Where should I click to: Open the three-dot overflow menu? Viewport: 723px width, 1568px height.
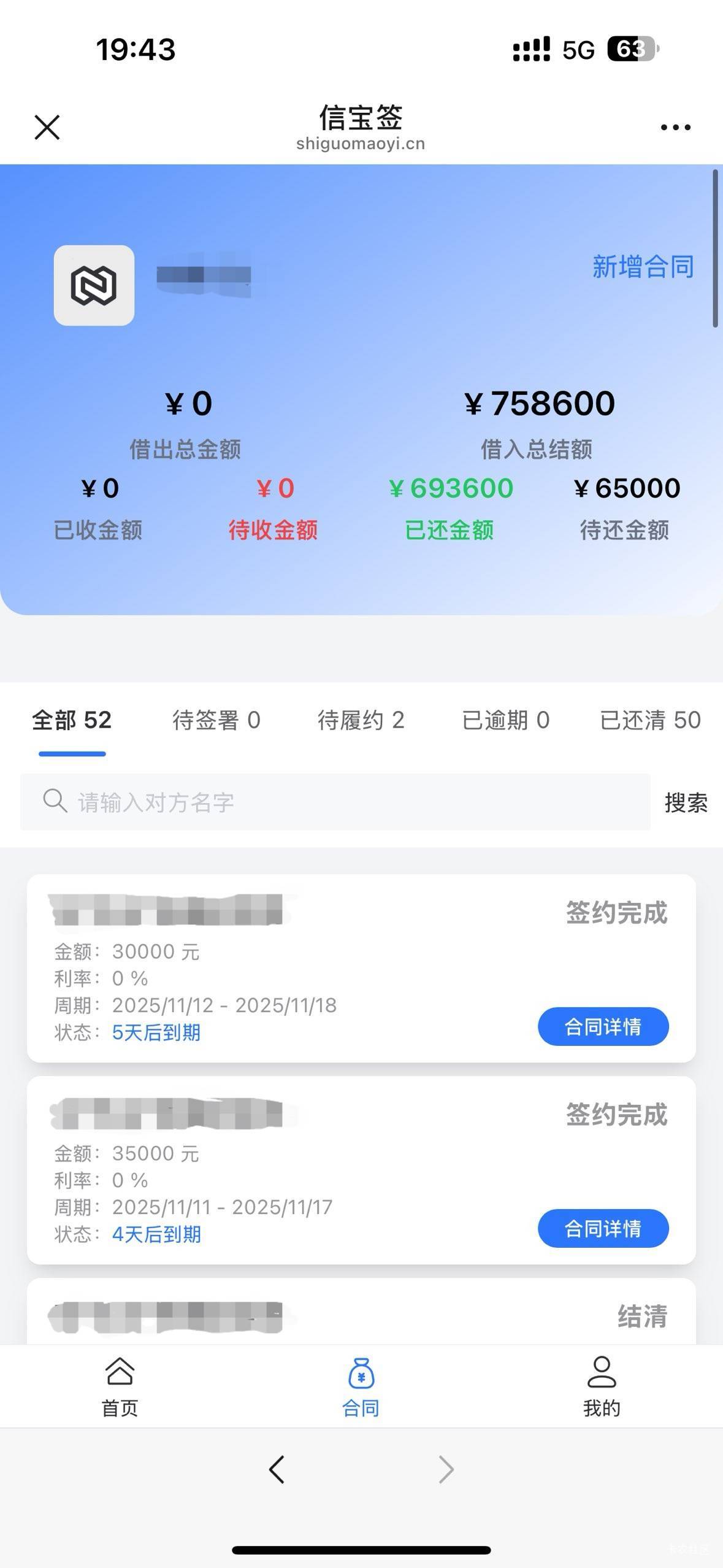[675, 128]
